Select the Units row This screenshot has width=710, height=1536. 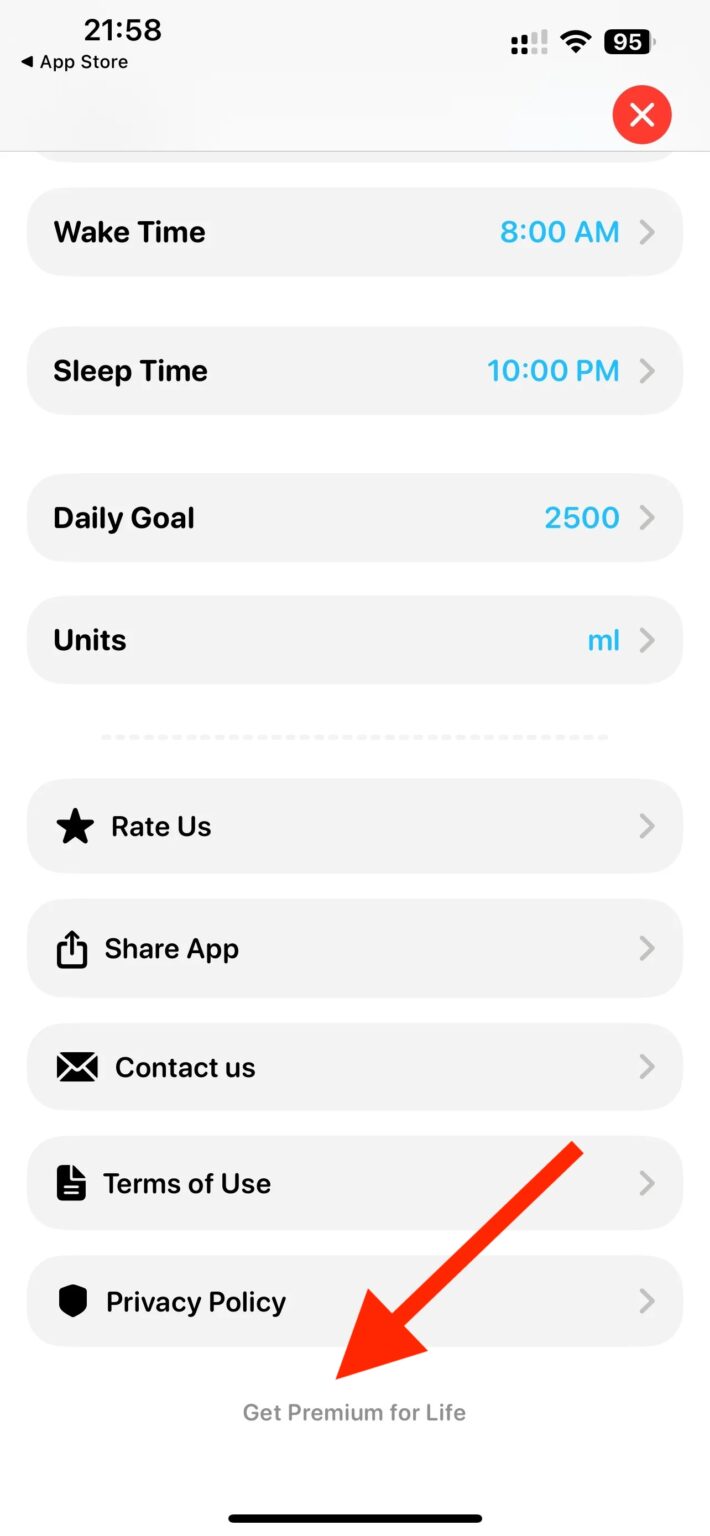[354, 640]
